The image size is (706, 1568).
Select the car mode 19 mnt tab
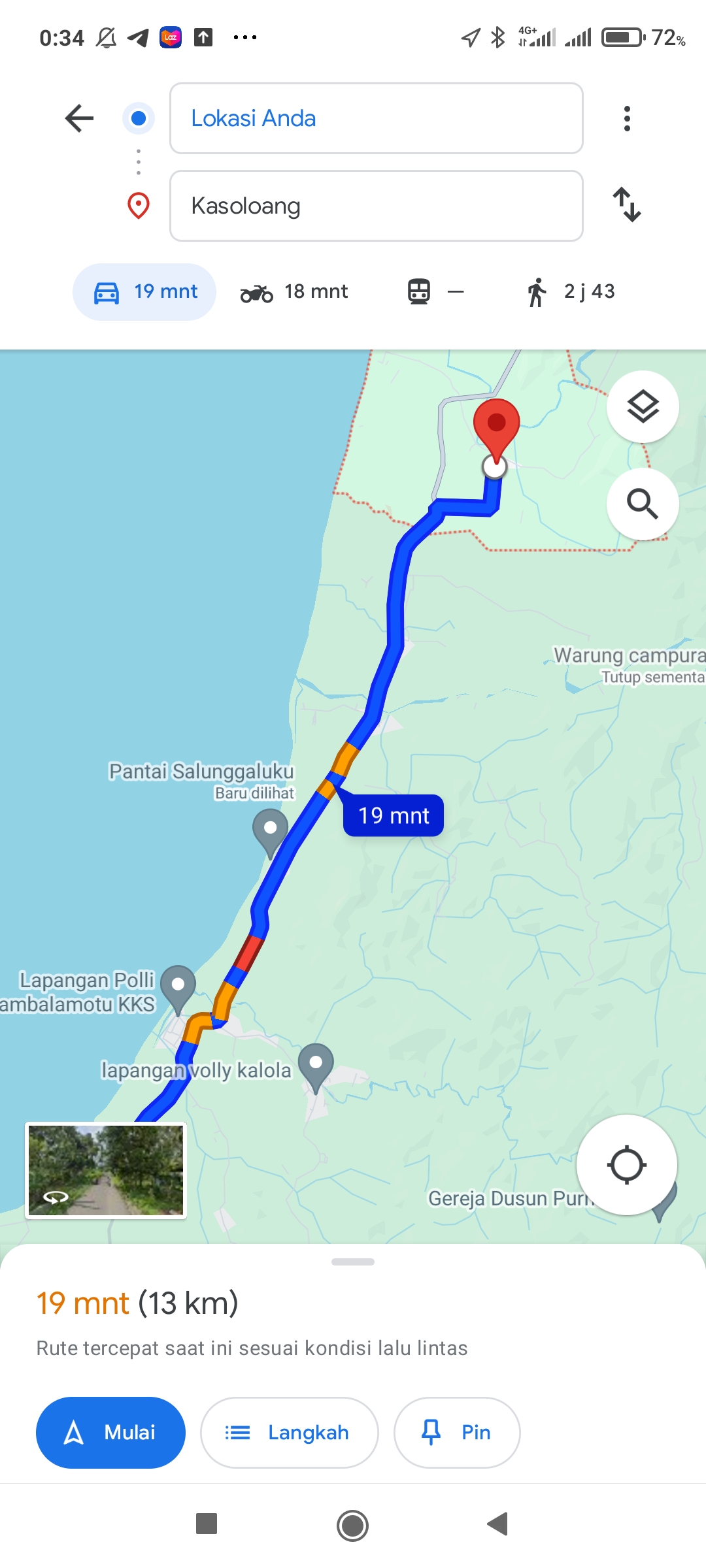coord(144,292)
